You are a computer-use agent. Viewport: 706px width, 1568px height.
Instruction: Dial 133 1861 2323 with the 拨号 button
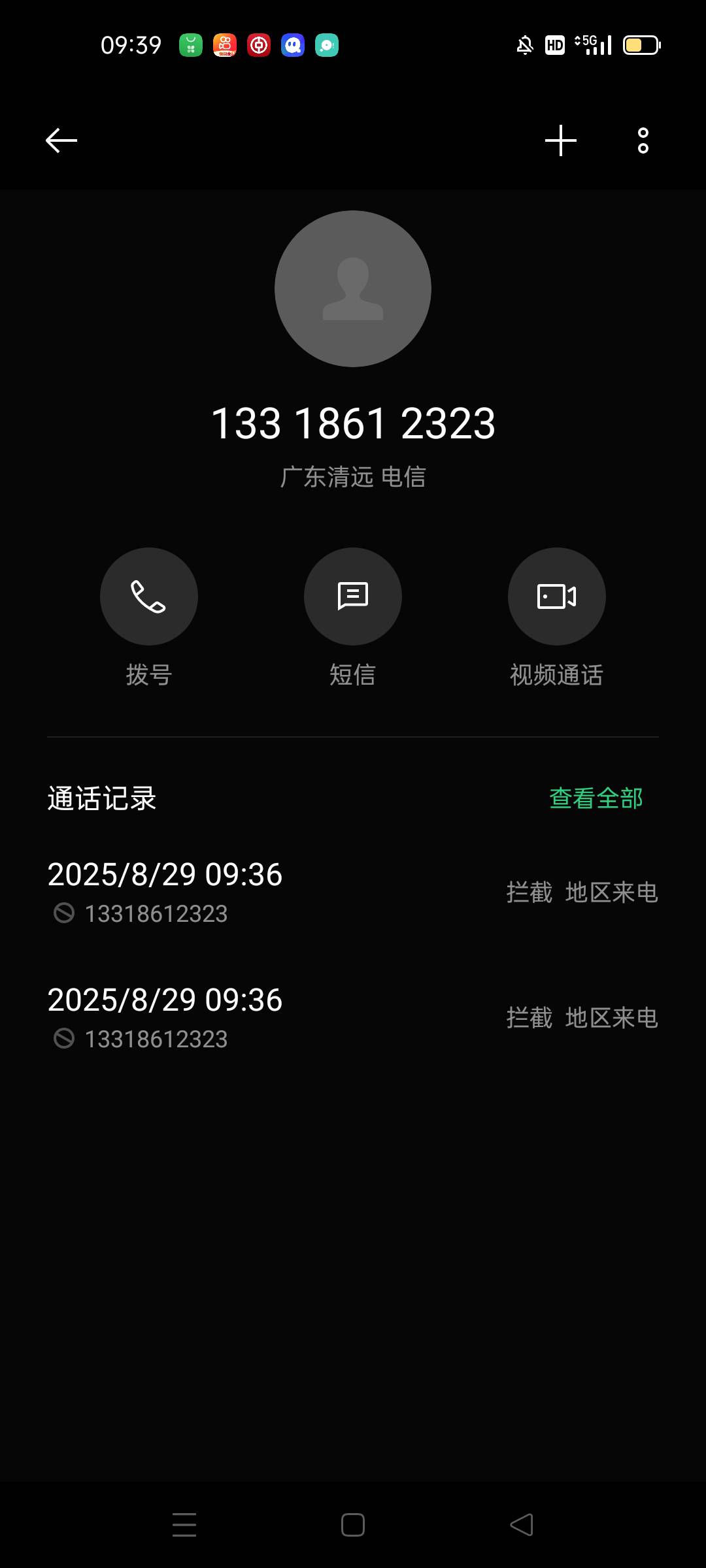click(x=149, y=596)
